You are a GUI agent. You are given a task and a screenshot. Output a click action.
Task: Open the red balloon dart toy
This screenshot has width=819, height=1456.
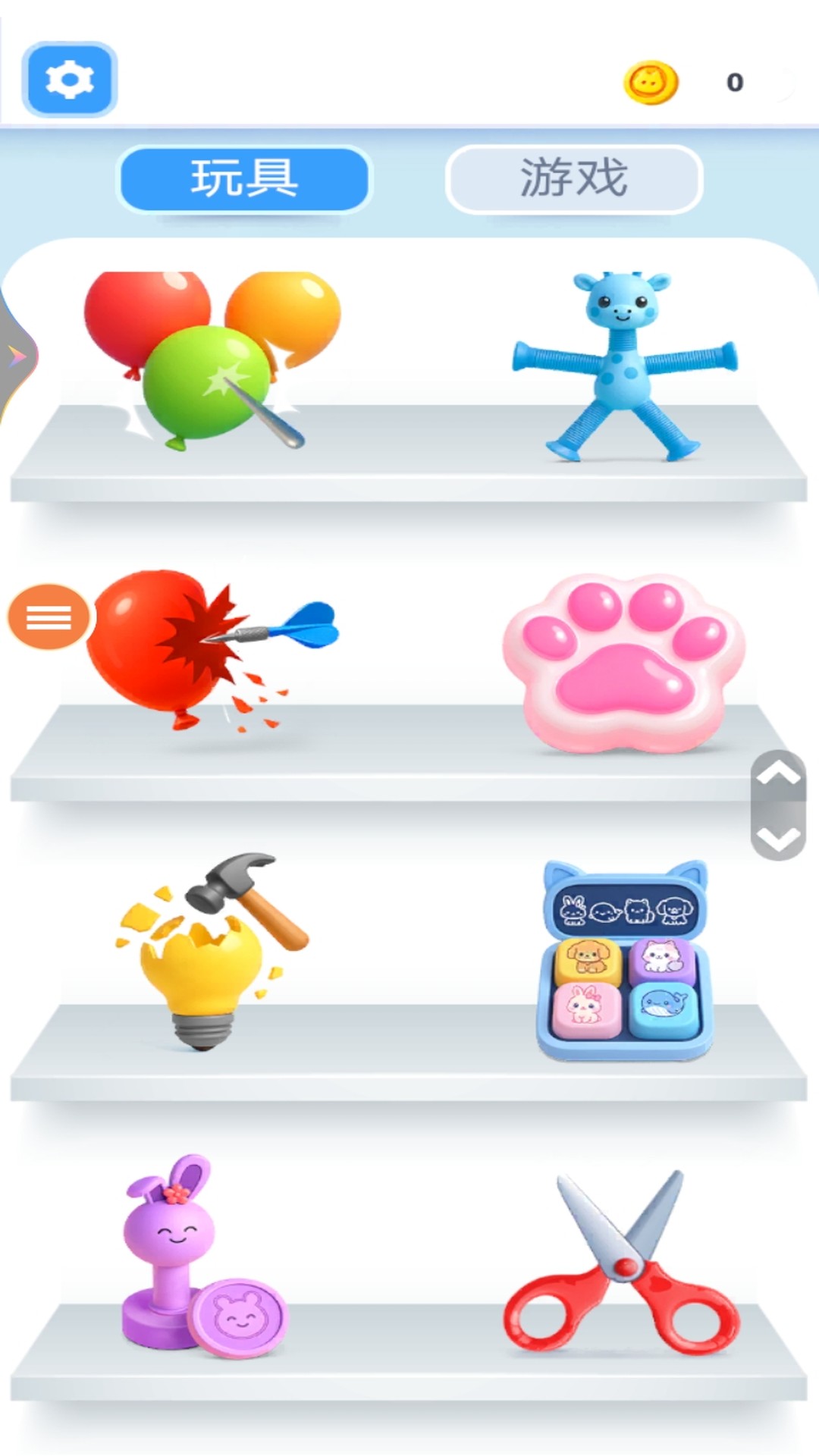click(212, 650)
